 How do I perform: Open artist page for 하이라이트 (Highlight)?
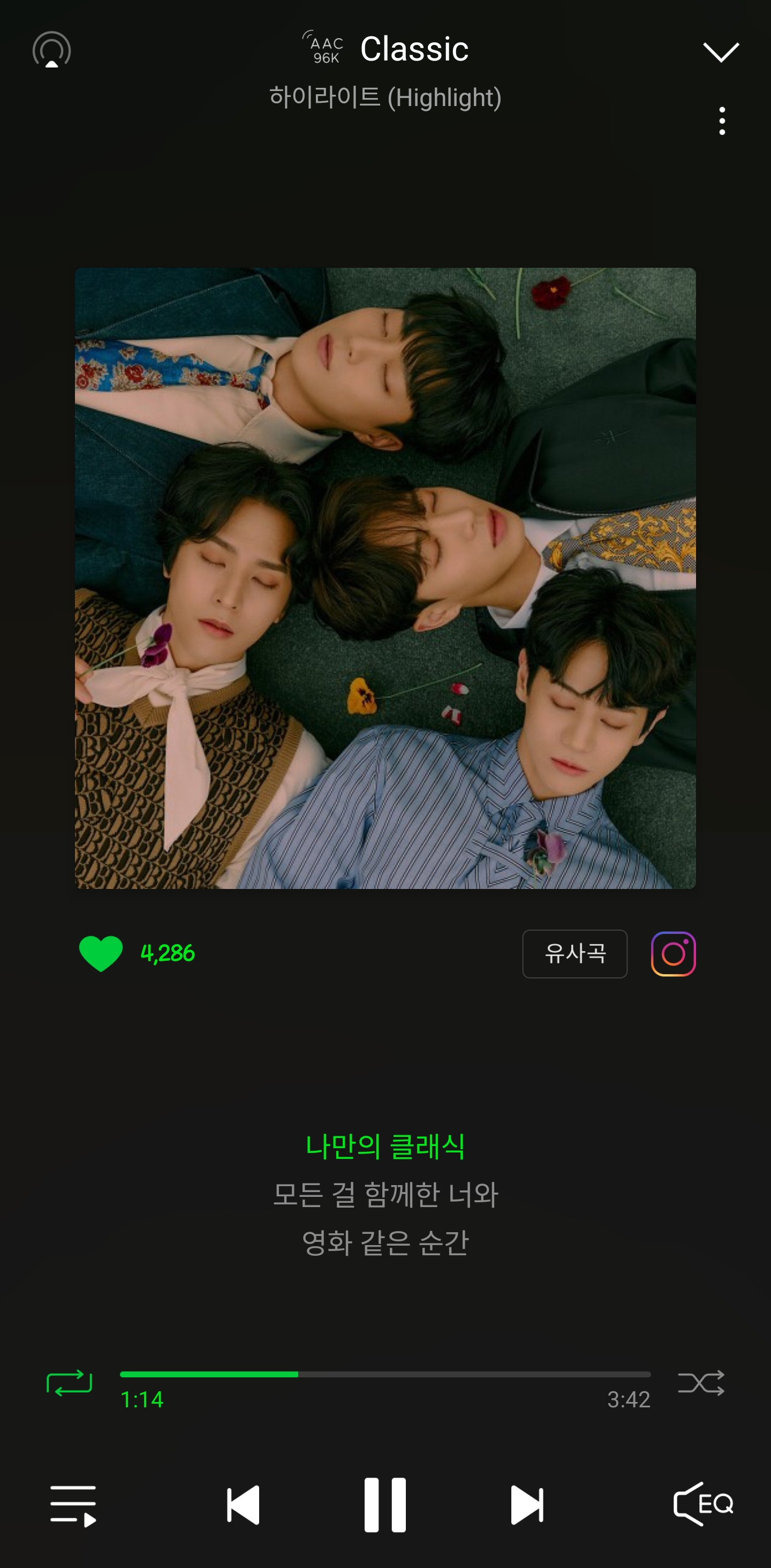click(385, 97)
